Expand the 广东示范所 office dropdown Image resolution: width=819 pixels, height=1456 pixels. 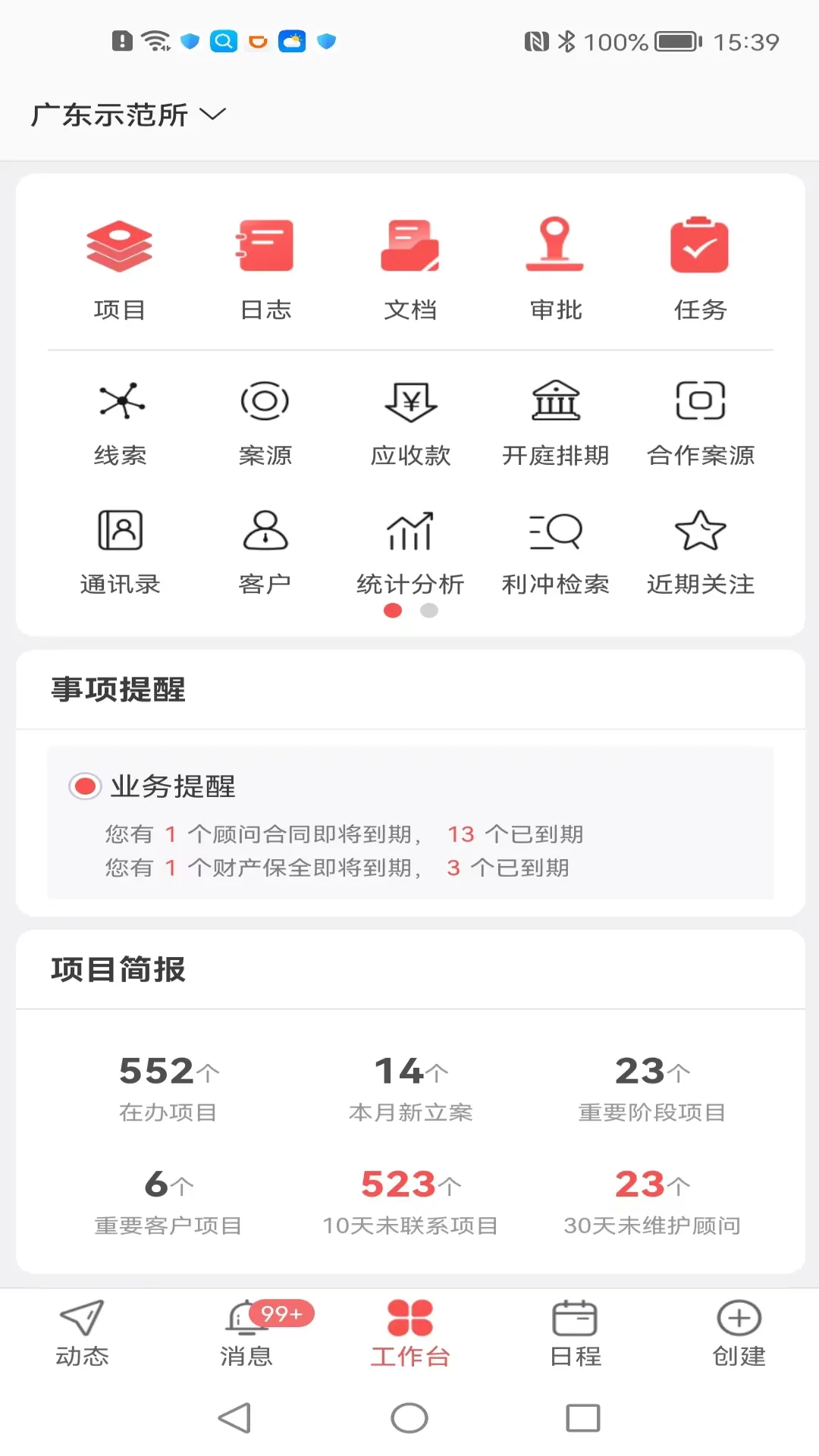[128, 115]
